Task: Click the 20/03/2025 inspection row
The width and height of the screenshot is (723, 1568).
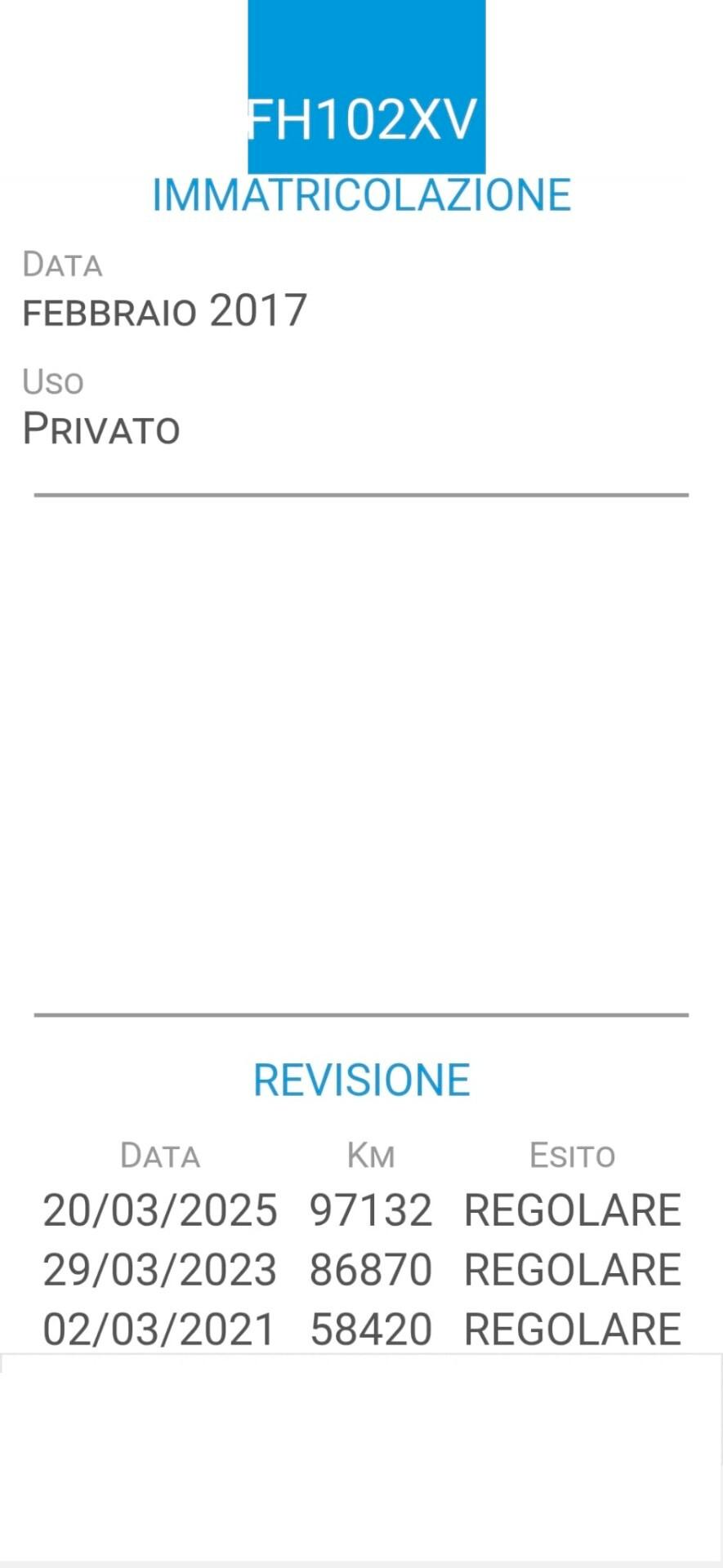Action: point(160,1209)
